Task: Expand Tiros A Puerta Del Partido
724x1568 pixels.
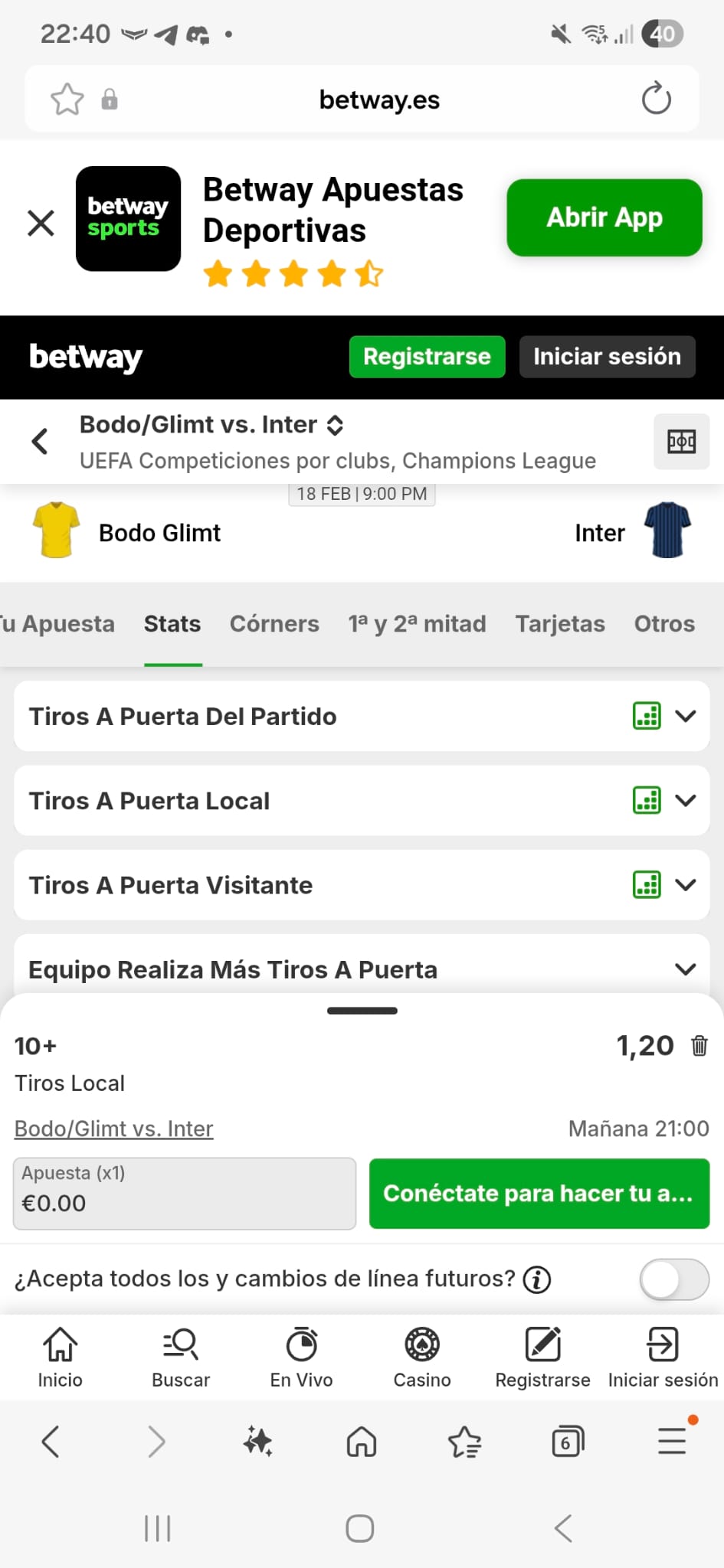Action: tap(685, 717)
